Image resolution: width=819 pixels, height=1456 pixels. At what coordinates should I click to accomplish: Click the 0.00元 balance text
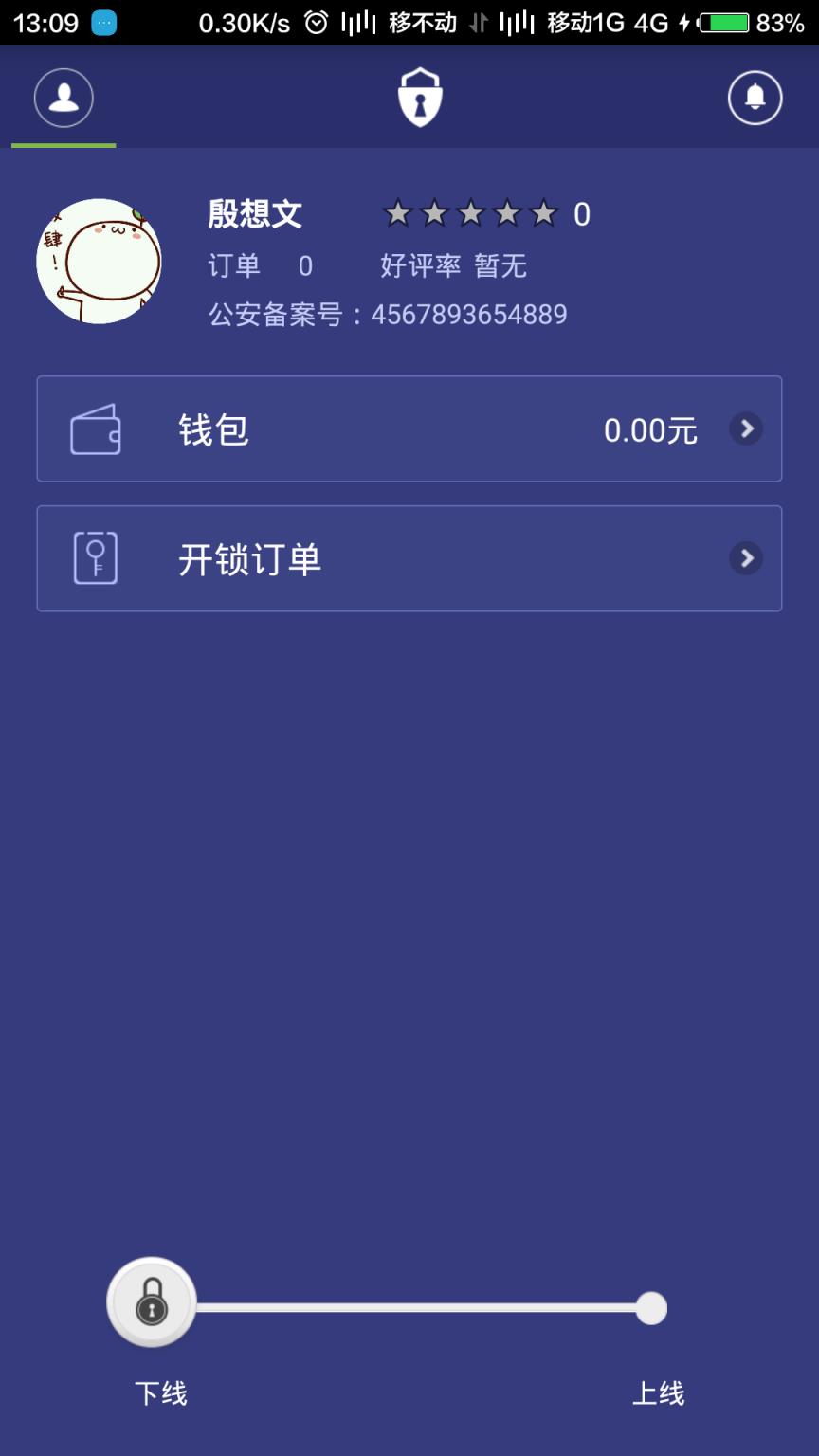click(x=650, y=429)
